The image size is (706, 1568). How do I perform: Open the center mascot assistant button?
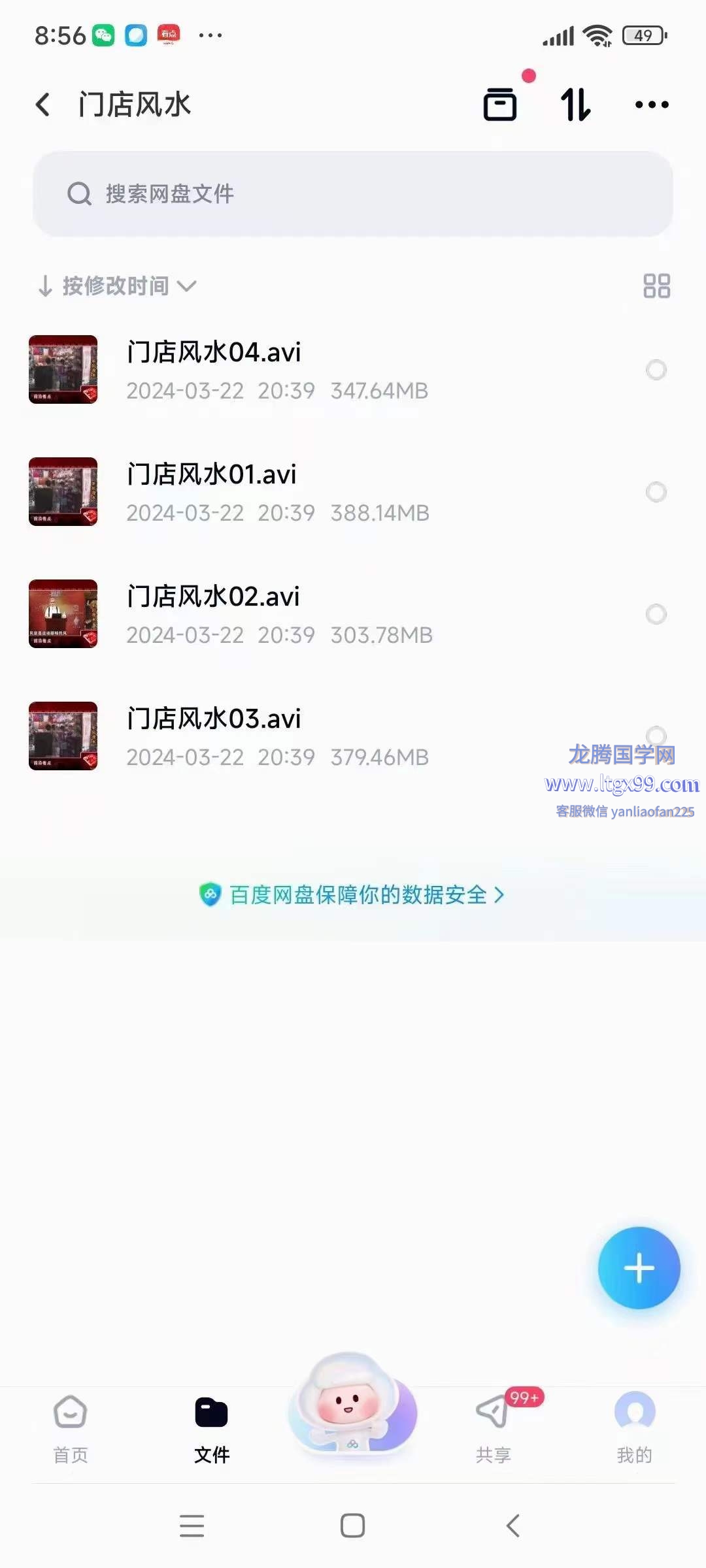point(353,1405)
